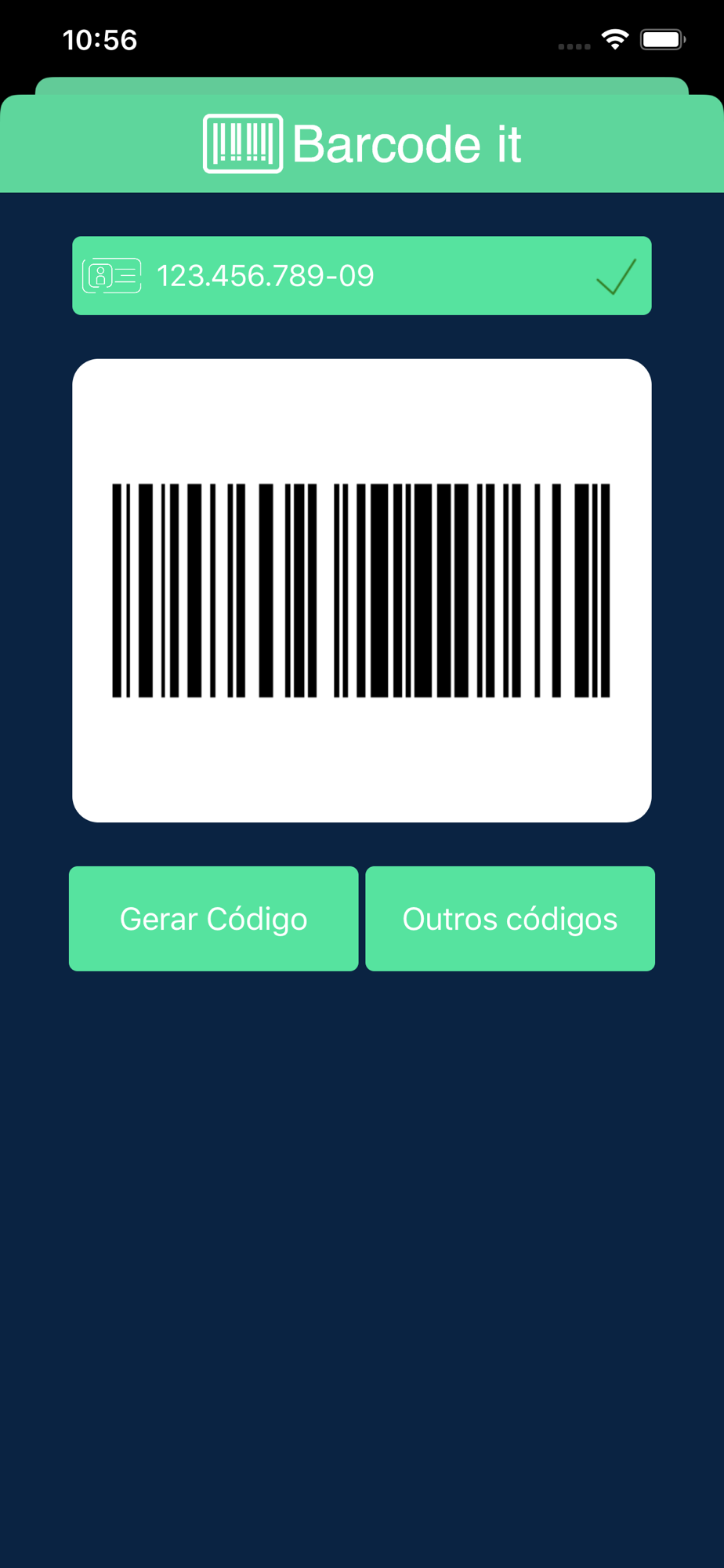Open Outros códigos
Screen dimensions: 724x1568
click(x=510, y=918)
